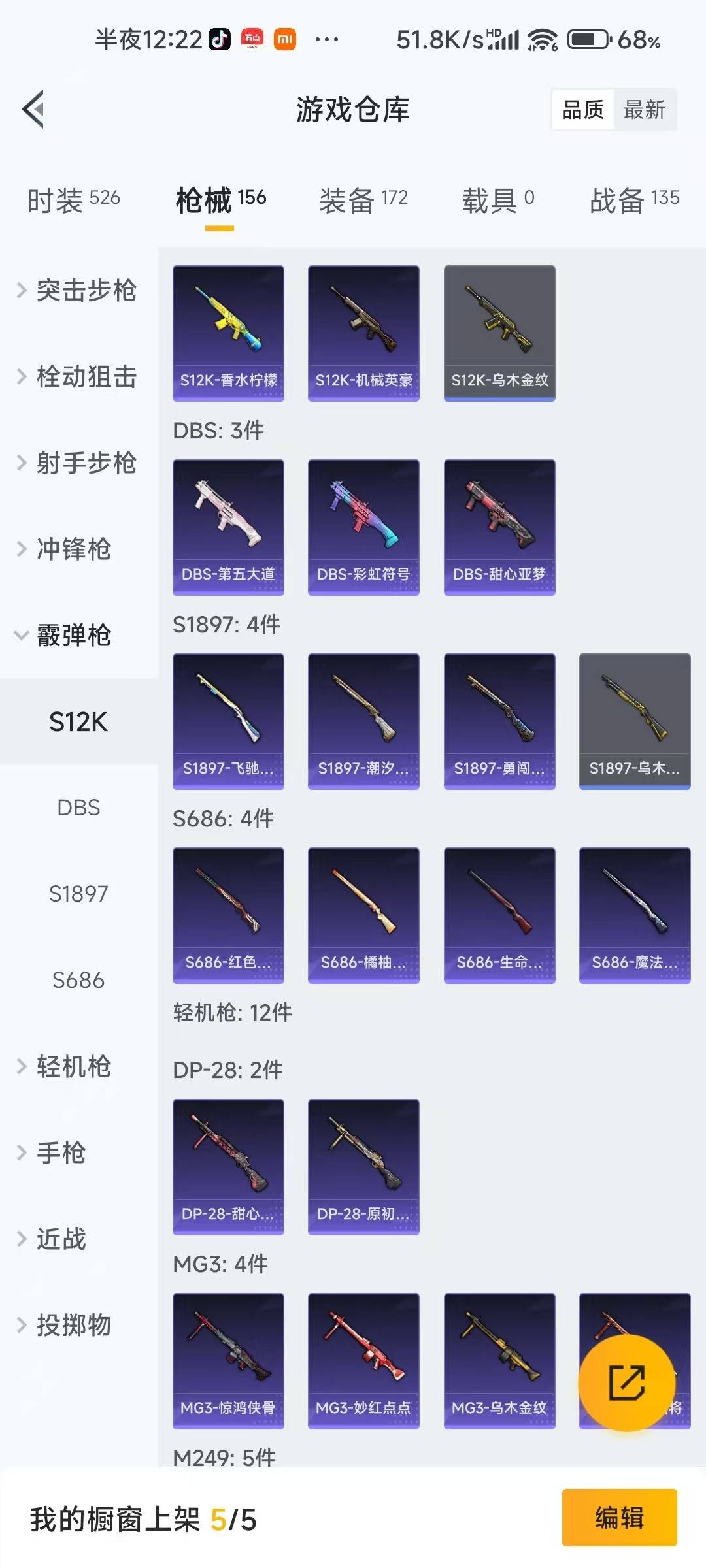Tap the Xiaomi notification icon in status bar

(285, 41)
